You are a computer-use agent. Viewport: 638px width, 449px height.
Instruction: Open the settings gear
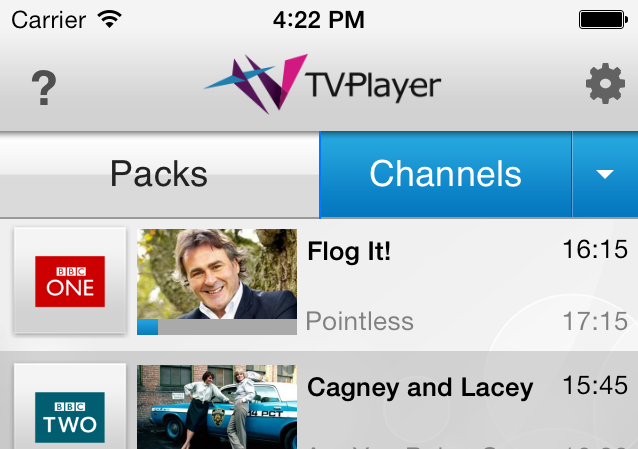pos(604,85)
